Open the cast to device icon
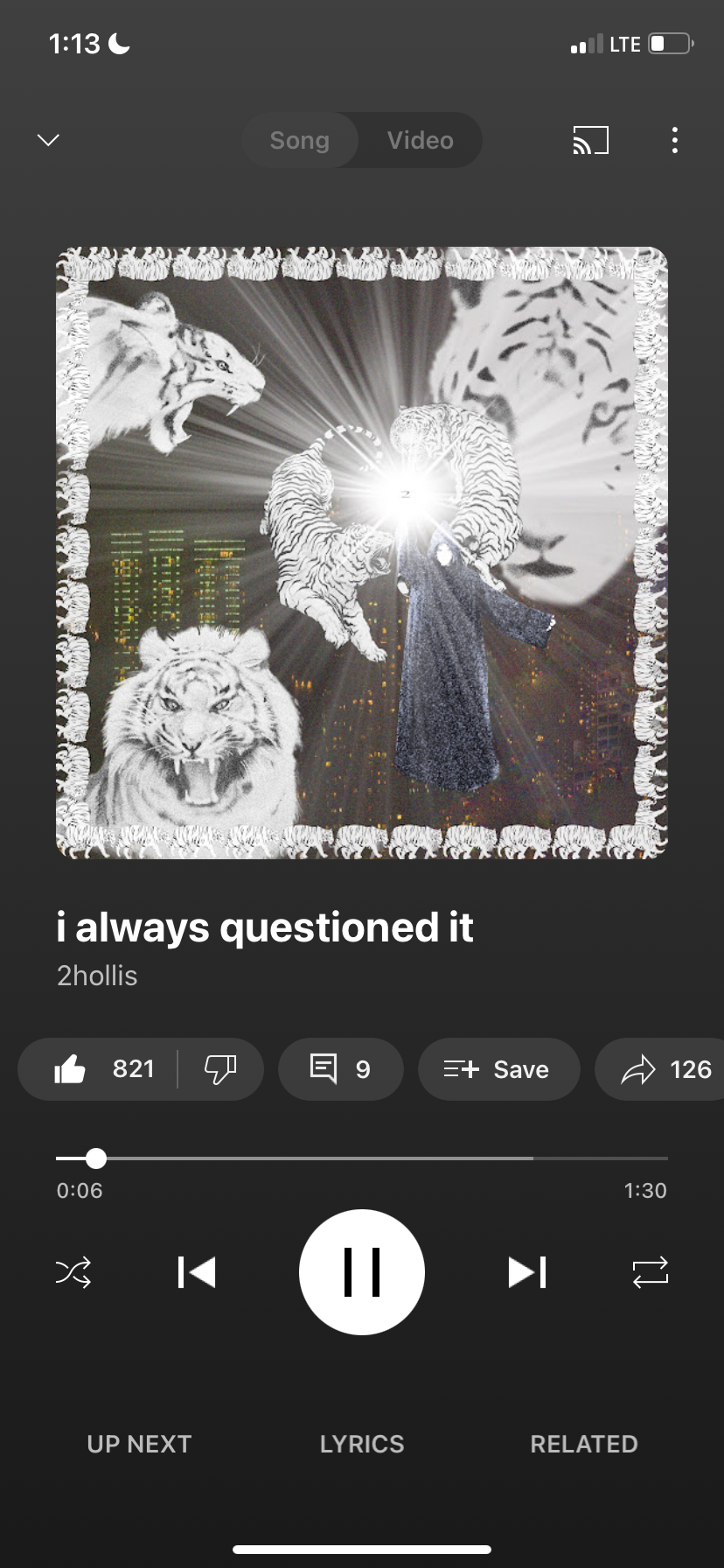 click(x=590, y=140)
